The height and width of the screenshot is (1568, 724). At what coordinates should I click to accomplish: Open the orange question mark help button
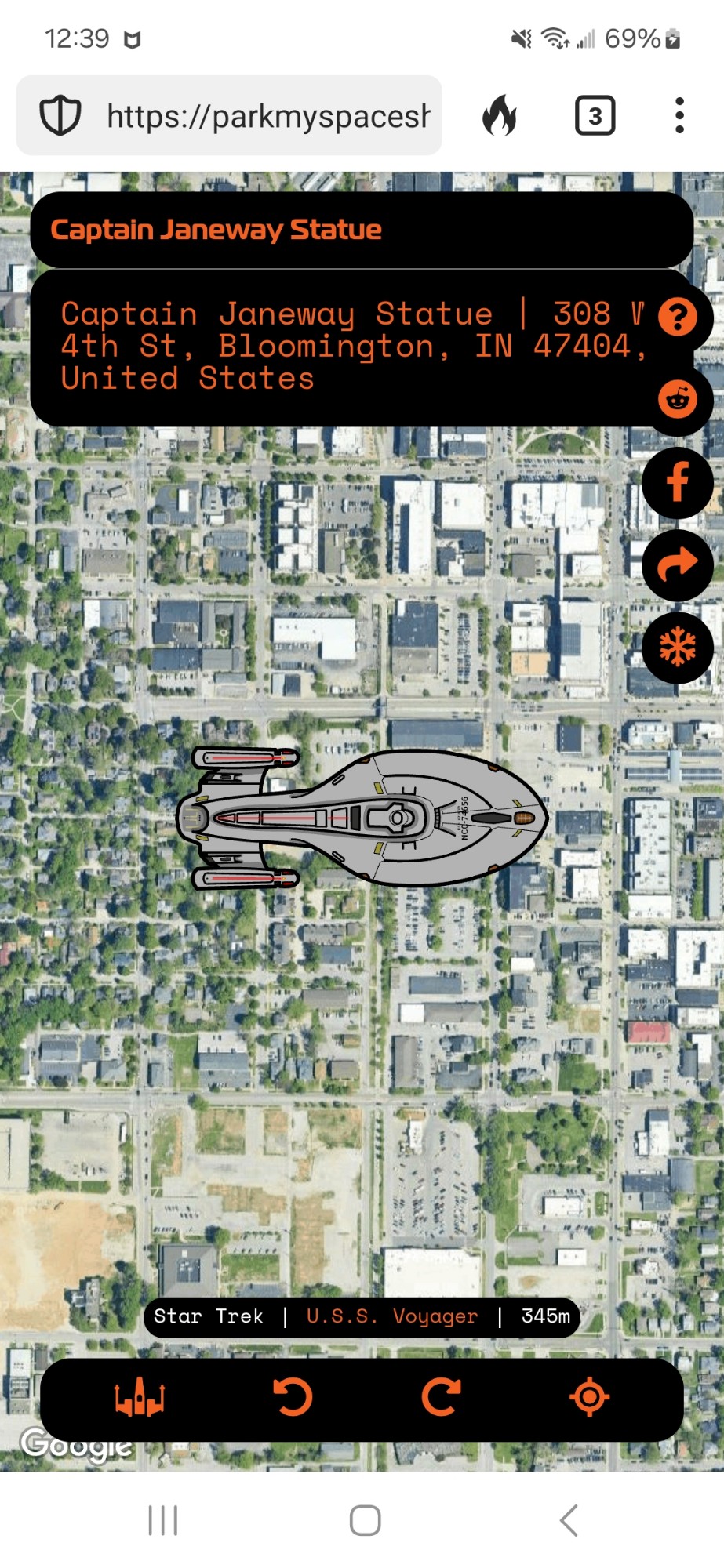[x=678, y=317]
